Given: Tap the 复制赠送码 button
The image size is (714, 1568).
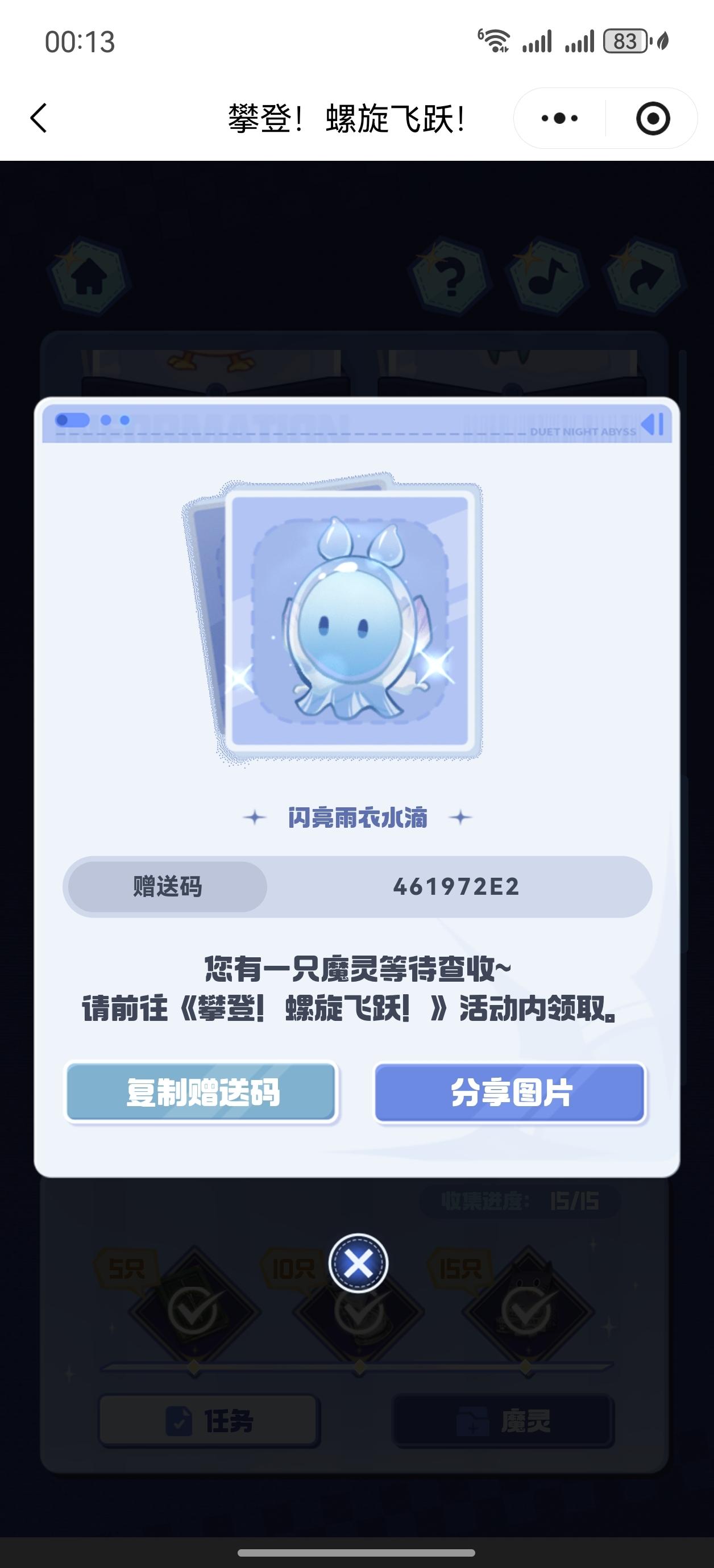Looking at the screenshot, I should tap(202, 1092).
